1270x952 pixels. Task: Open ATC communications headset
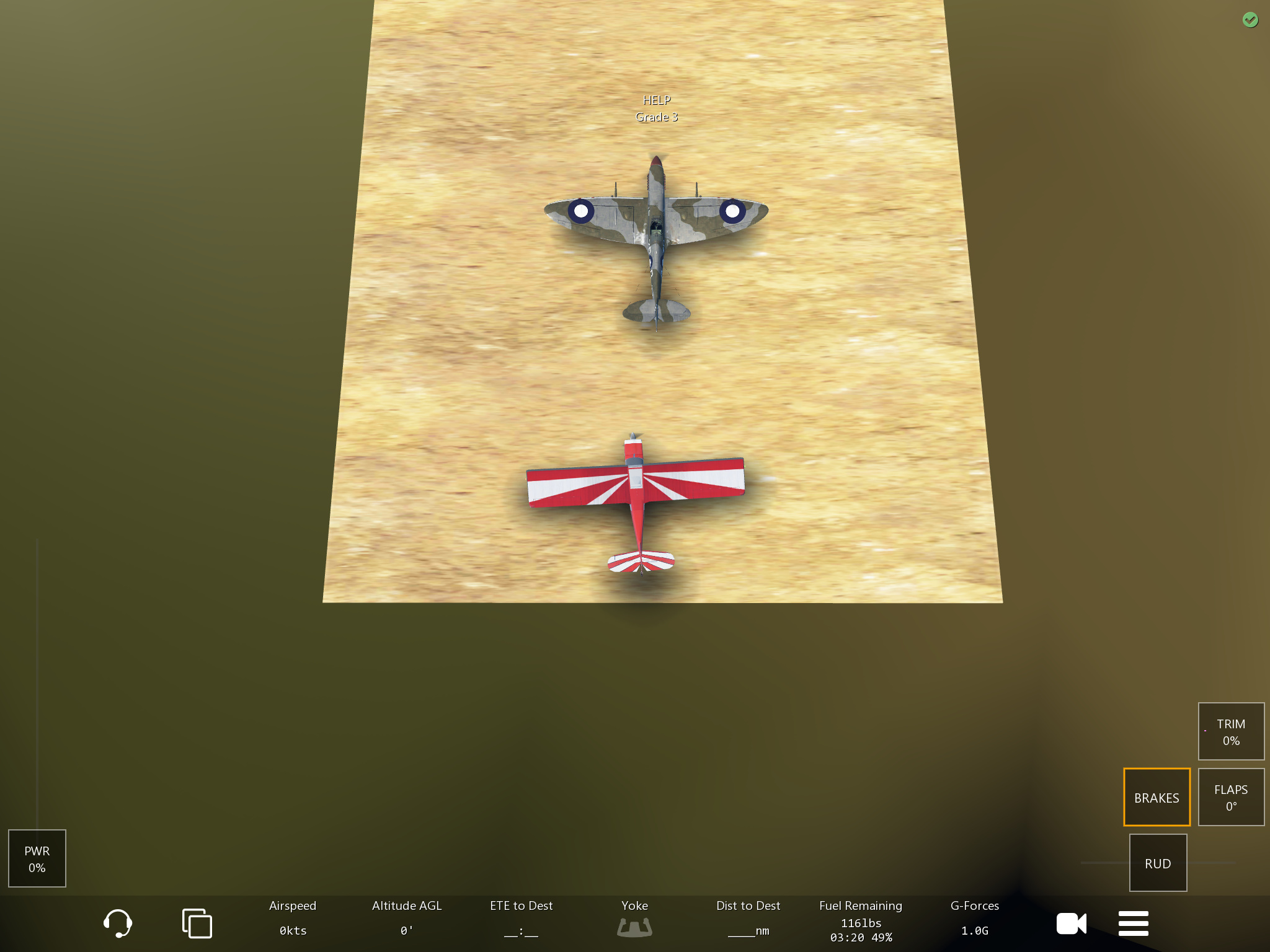click(117, 923)
